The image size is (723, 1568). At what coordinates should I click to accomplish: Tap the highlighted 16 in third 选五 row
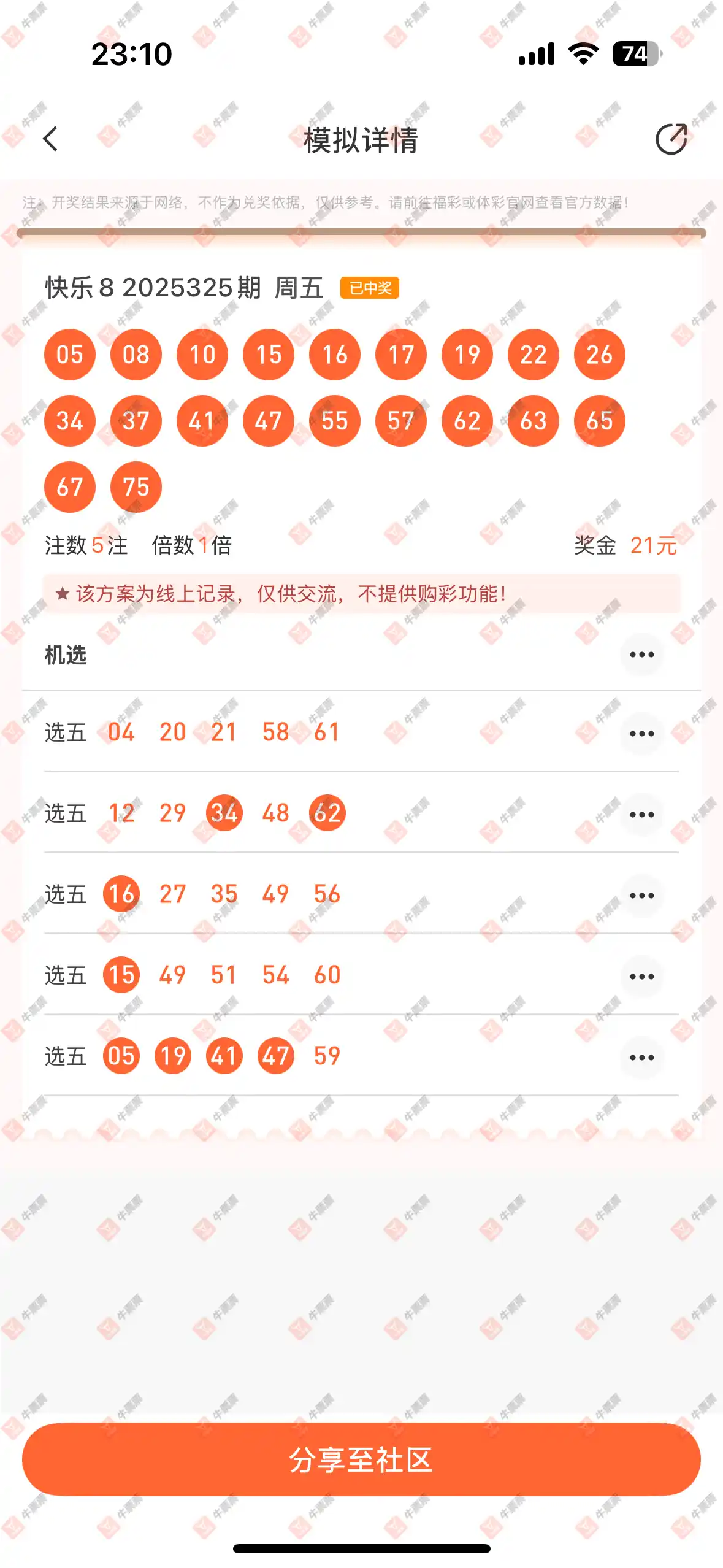pos(122,894)
